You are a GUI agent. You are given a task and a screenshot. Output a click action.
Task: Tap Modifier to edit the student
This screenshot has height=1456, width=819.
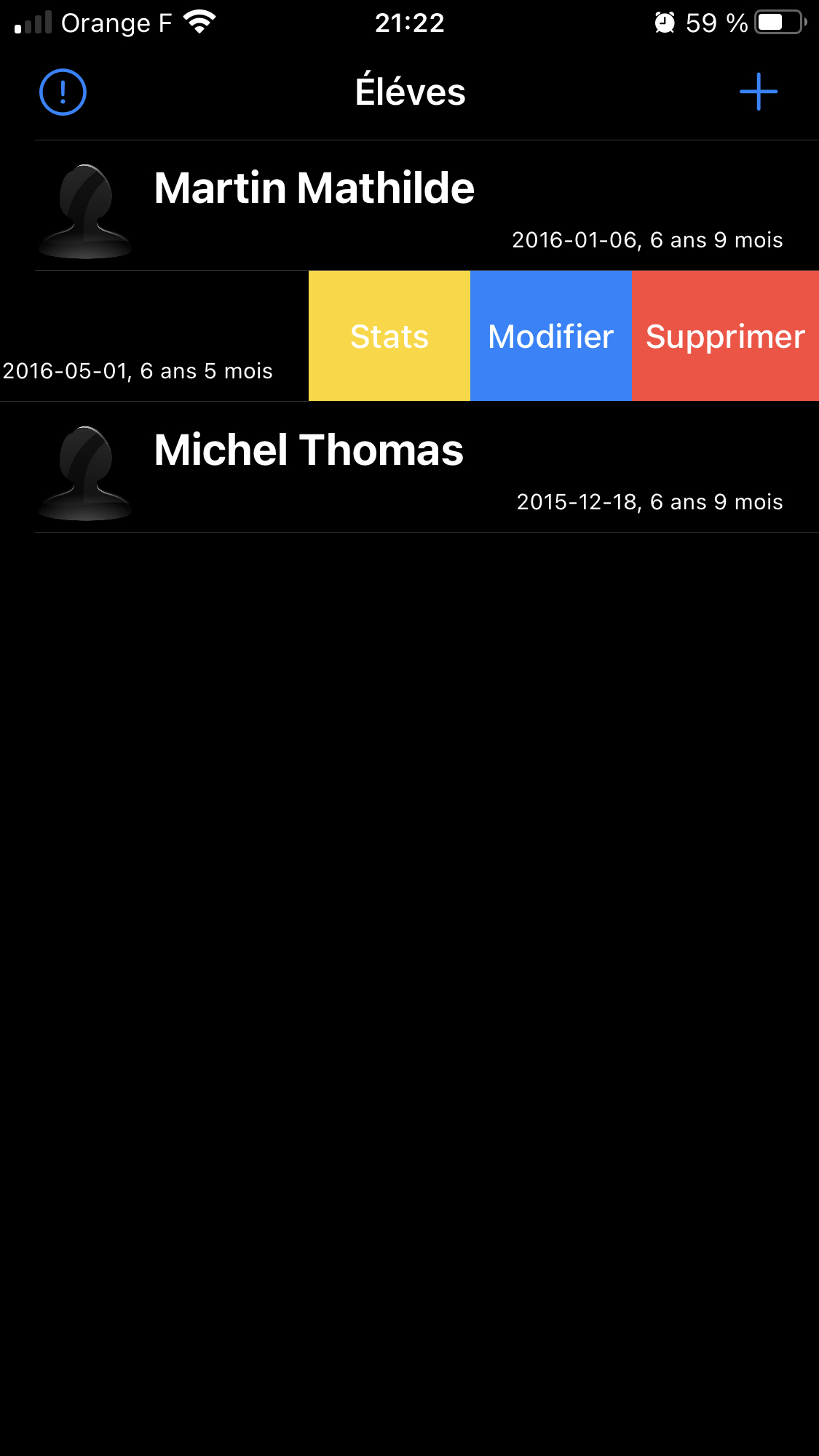551,336
